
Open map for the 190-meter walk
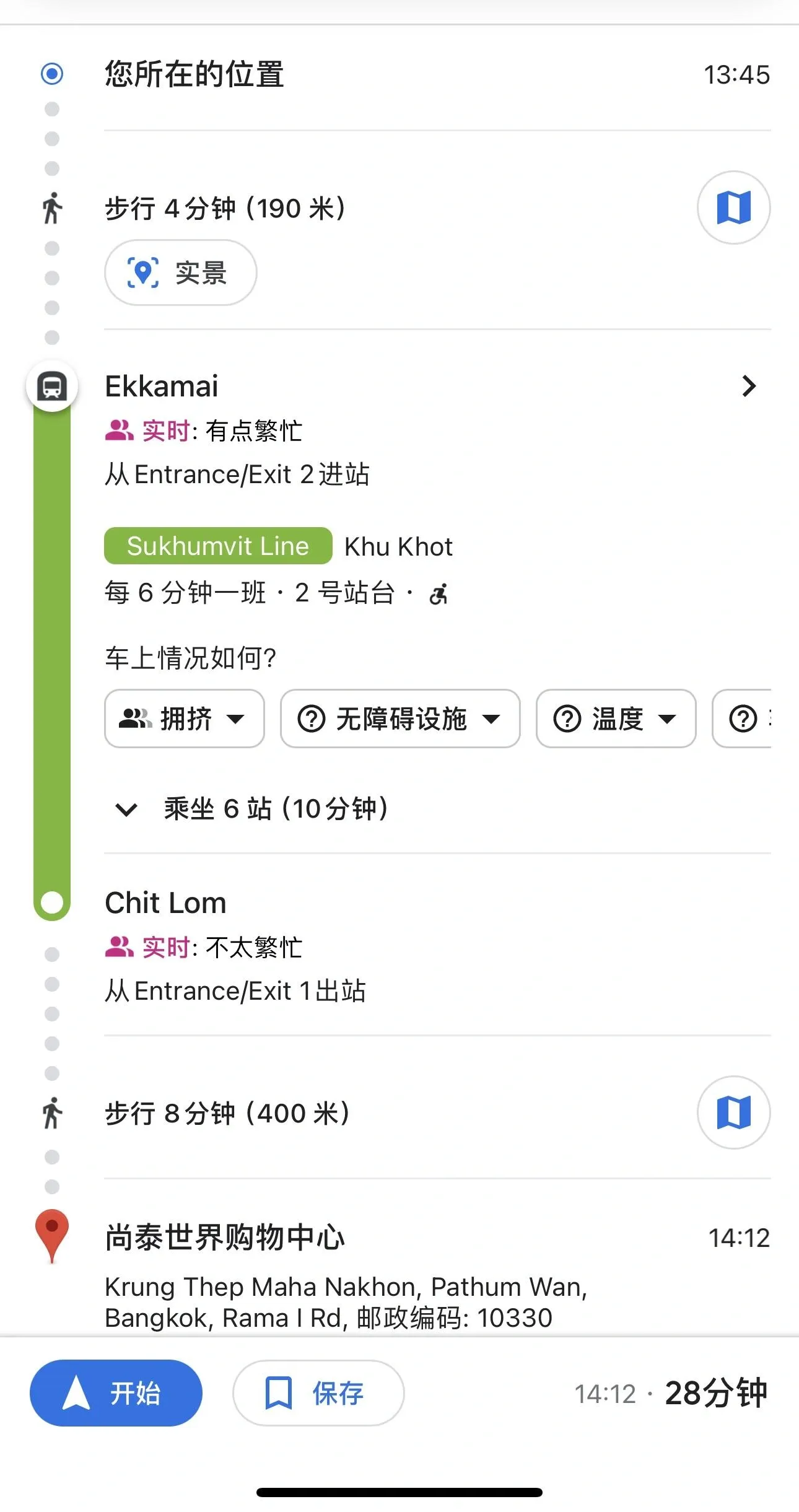pyautogui.click(x=733, y=208)
